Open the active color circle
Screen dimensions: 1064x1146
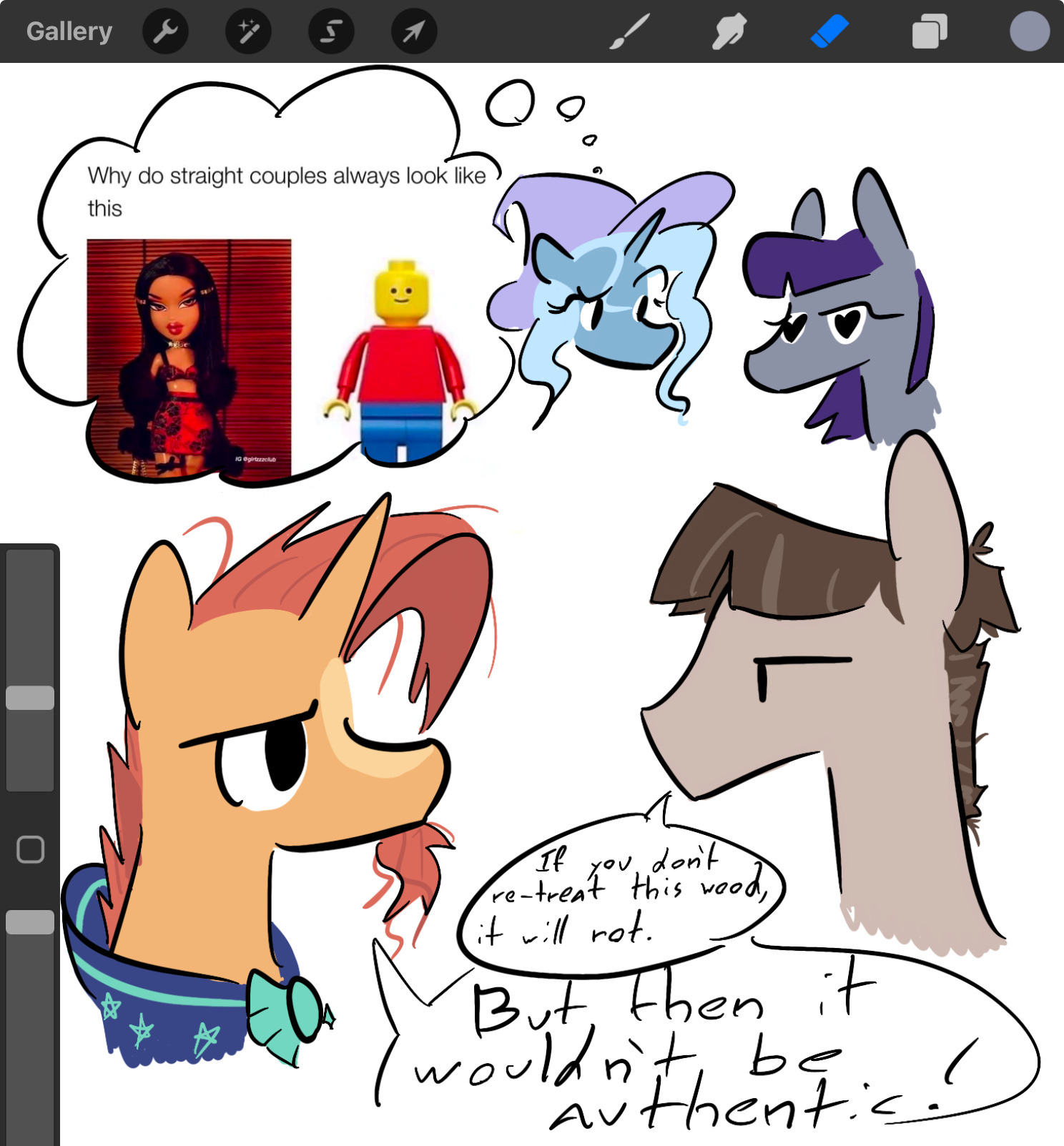[1029, 31]
